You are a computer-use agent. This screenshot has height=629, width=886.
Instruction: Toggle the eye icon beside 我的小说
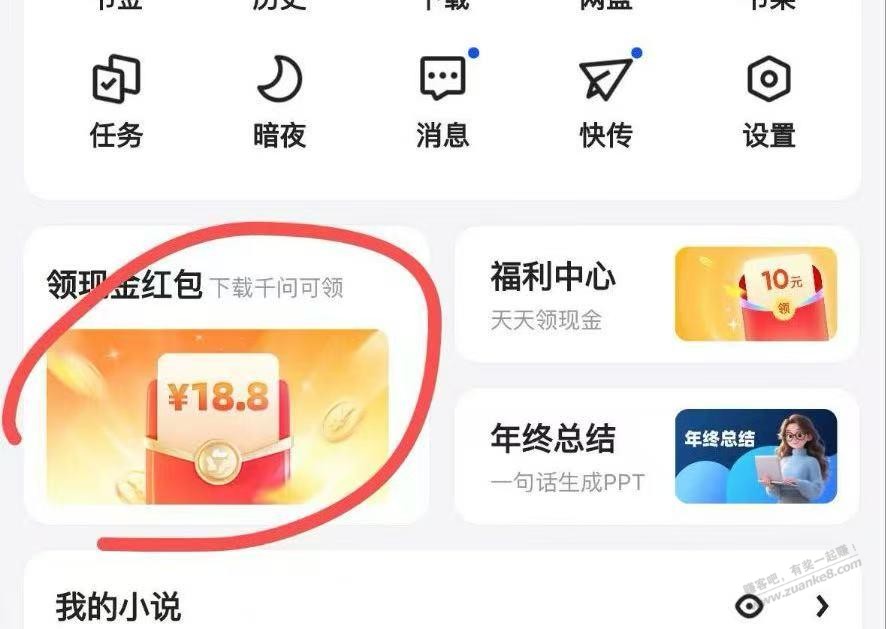748,606
